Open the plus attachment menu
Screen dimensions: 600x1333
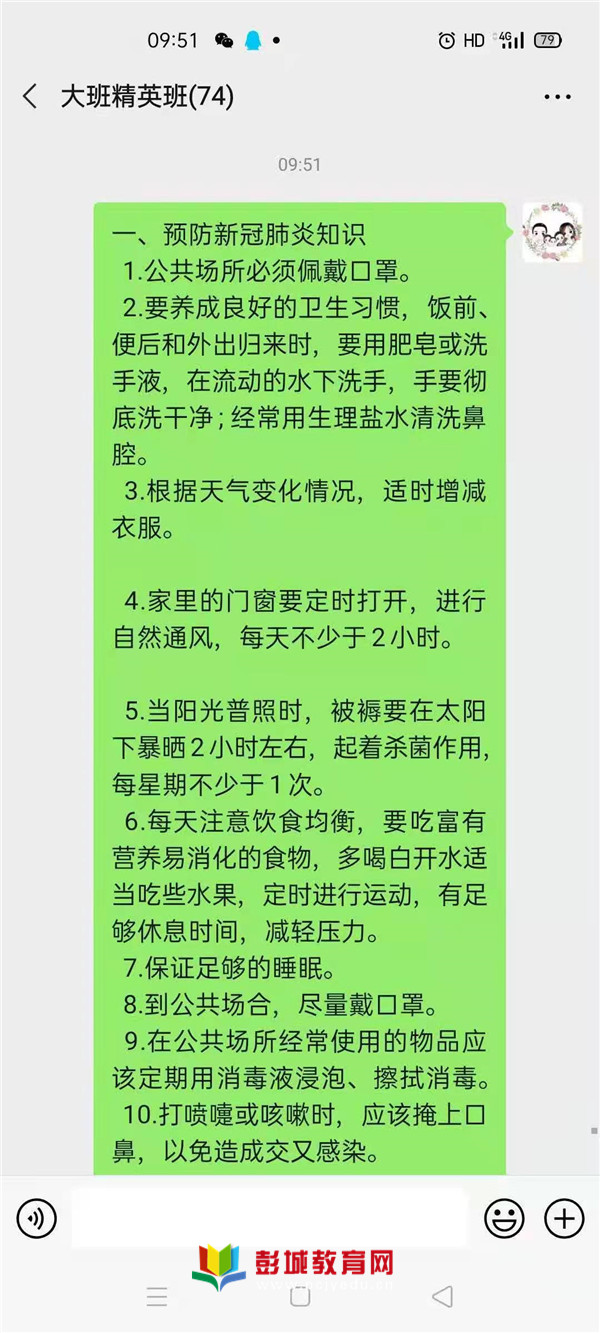(564, 1218)
